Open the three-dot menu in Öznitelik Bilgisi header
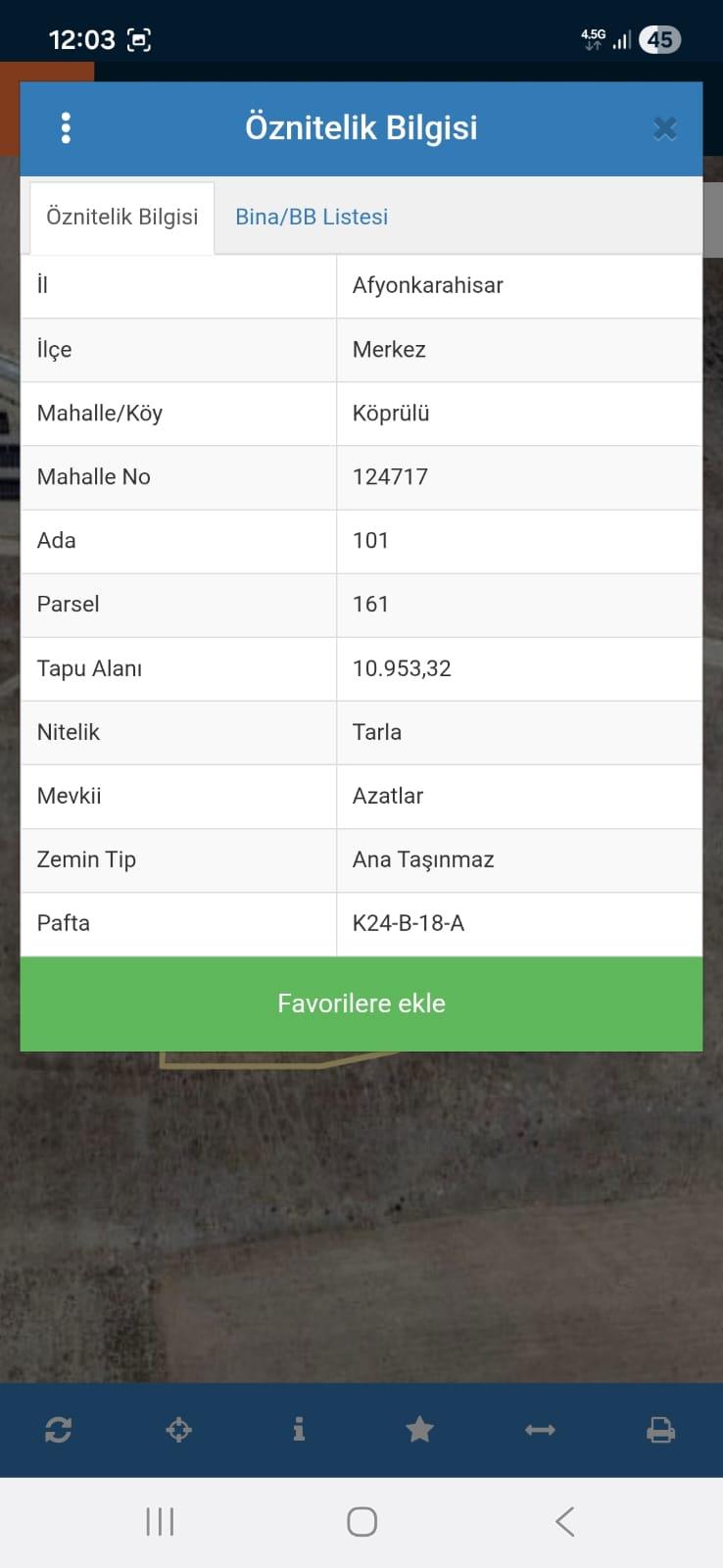The image size is (723, 1568). tap(66, 128)
